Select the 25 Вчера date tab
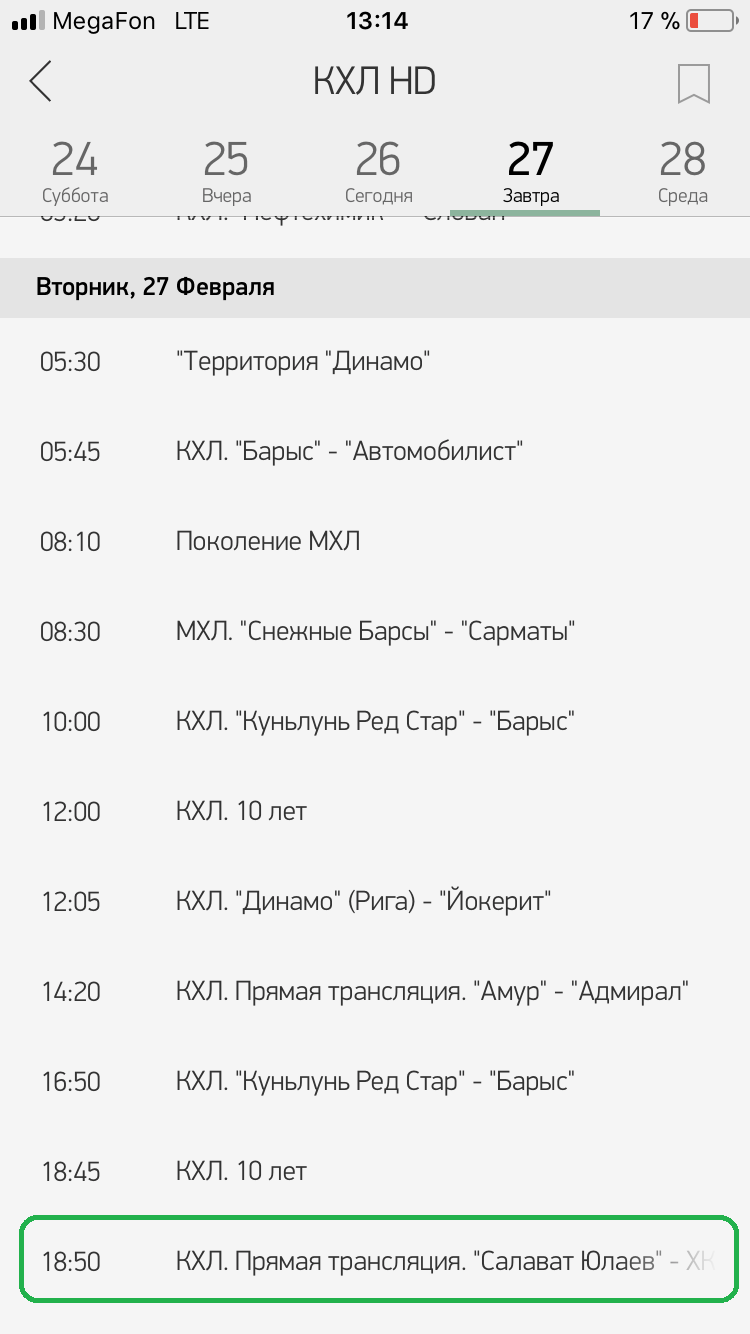 pos(226,172)
